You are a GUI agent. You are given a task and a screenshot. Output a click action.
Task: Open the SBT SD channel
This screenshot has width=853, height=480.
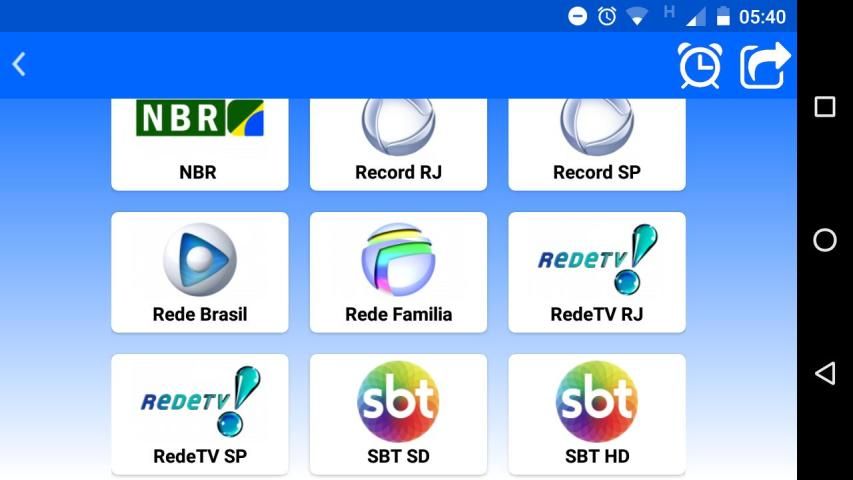click(x=398, y=414)
